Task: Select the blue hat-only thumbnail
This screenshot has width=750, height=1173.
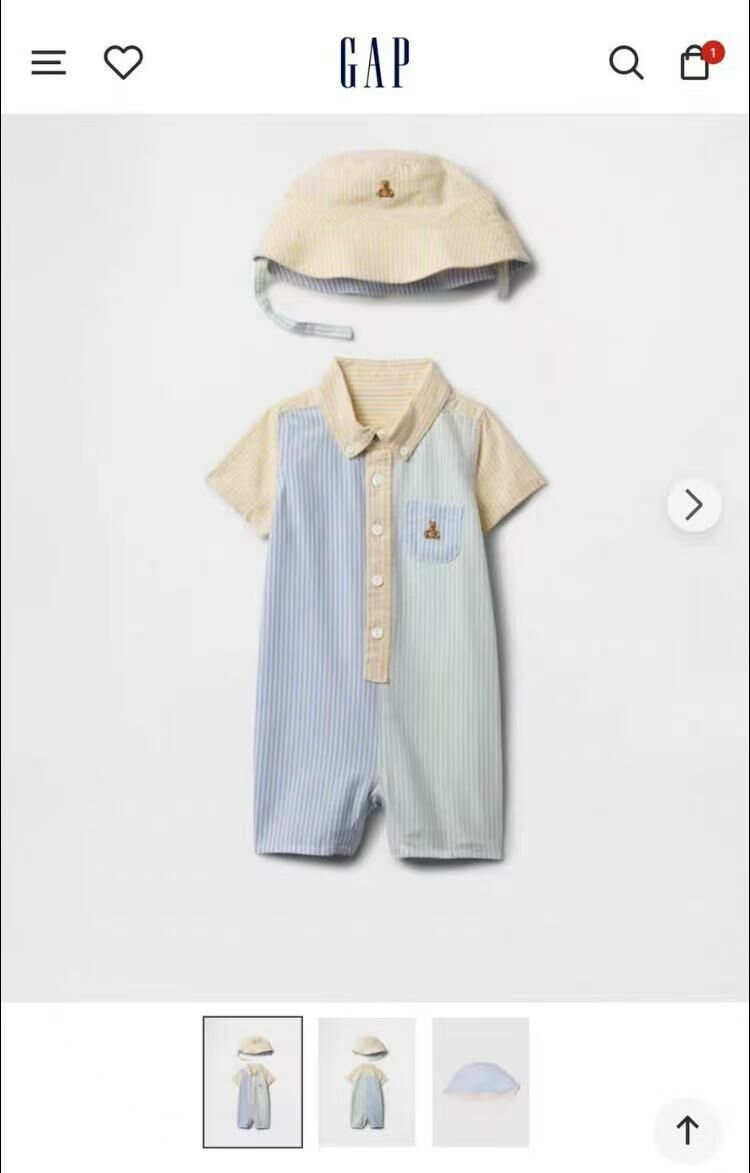Action: [x=480, y=1082]
